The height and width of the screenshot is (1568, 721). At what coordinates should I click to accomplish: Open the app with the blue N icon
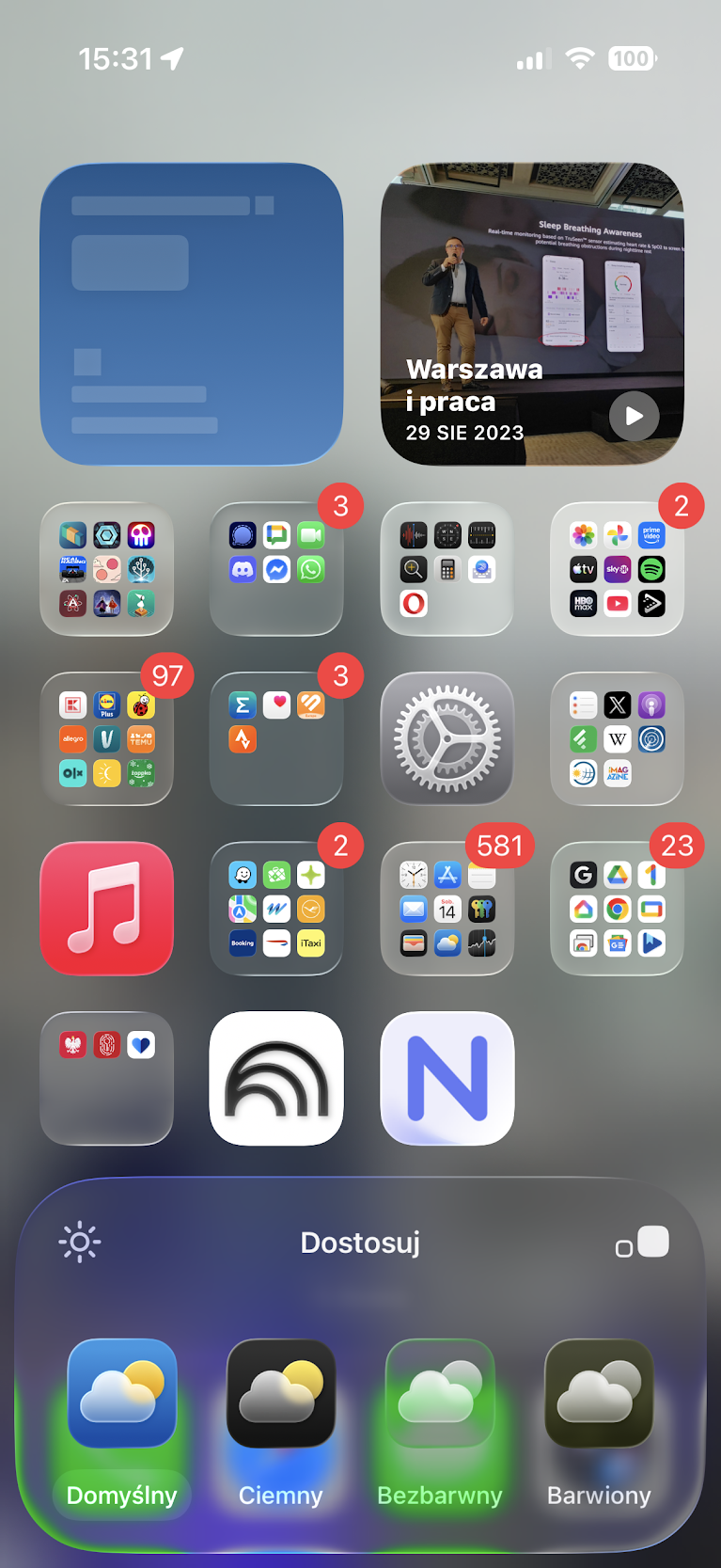(447, 1078)
